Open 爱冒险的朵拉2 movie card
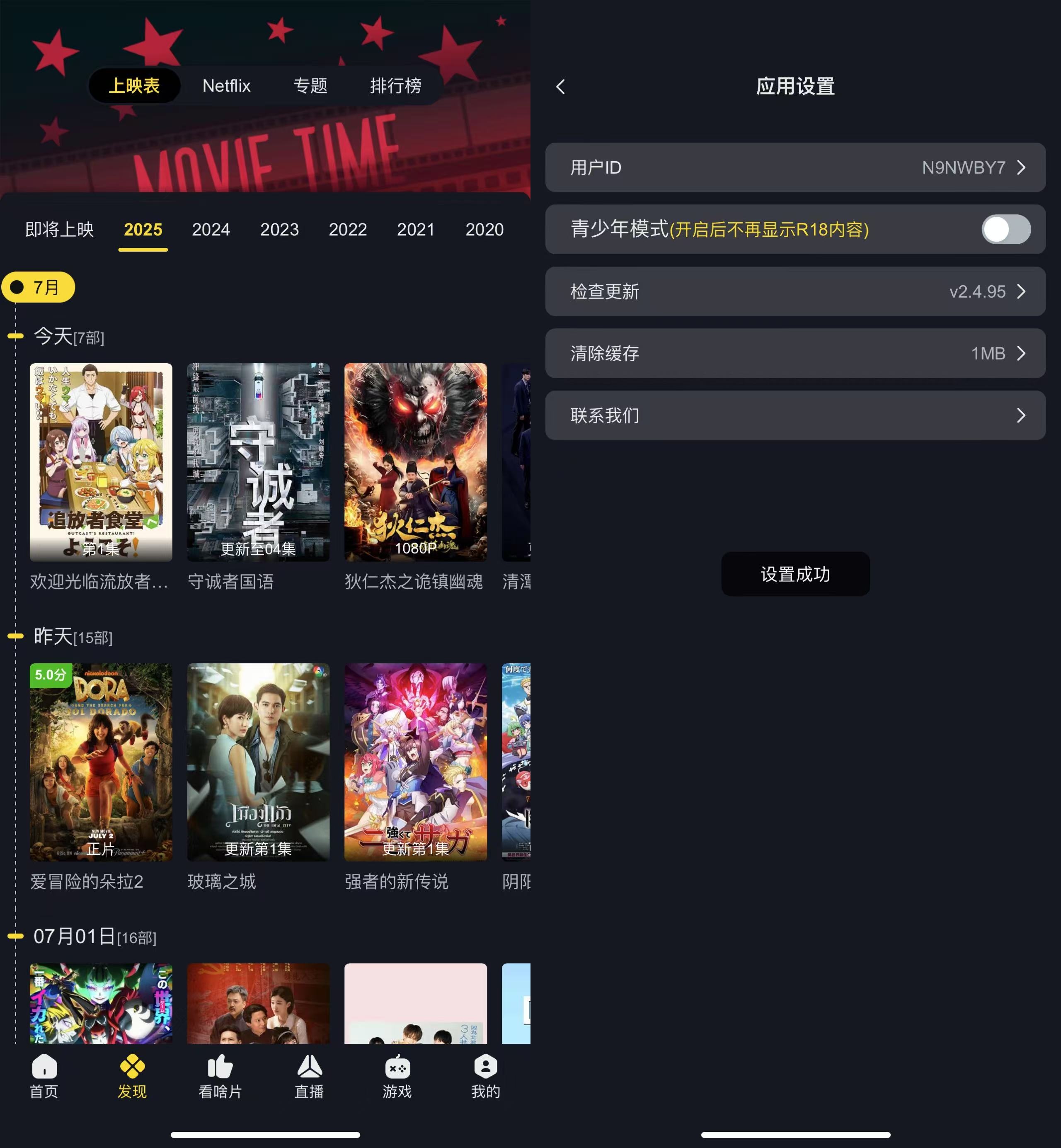The height and width of the screenshot is (1148, 1061). [x=100, y=762]
